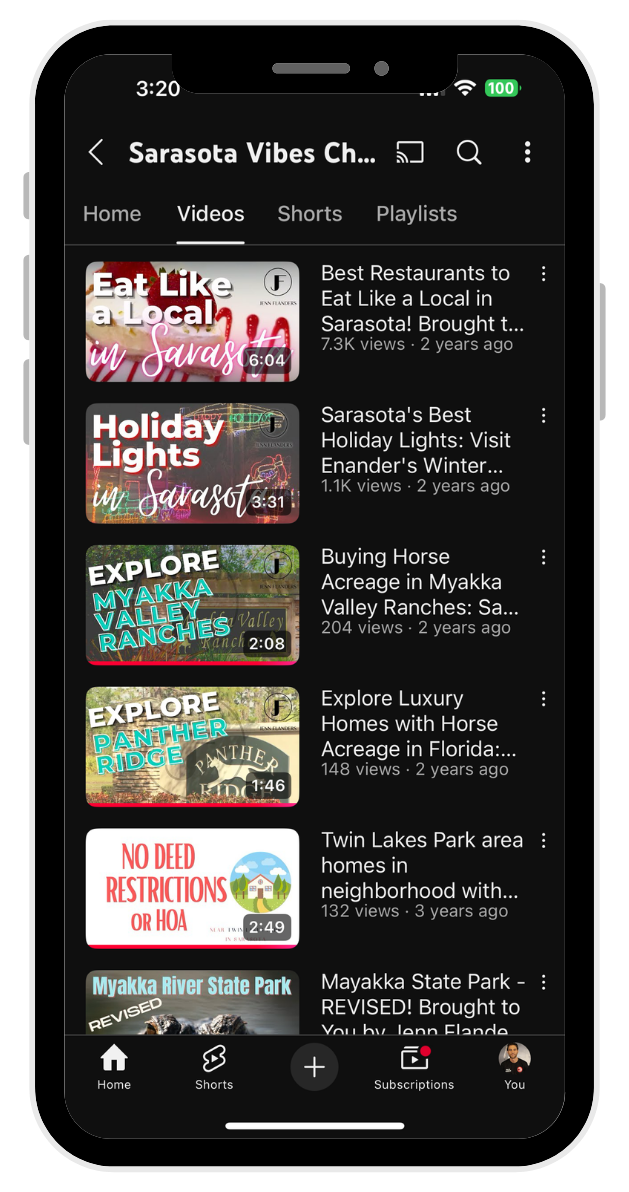Open the Subscriptions tab

click(414, 1067)
